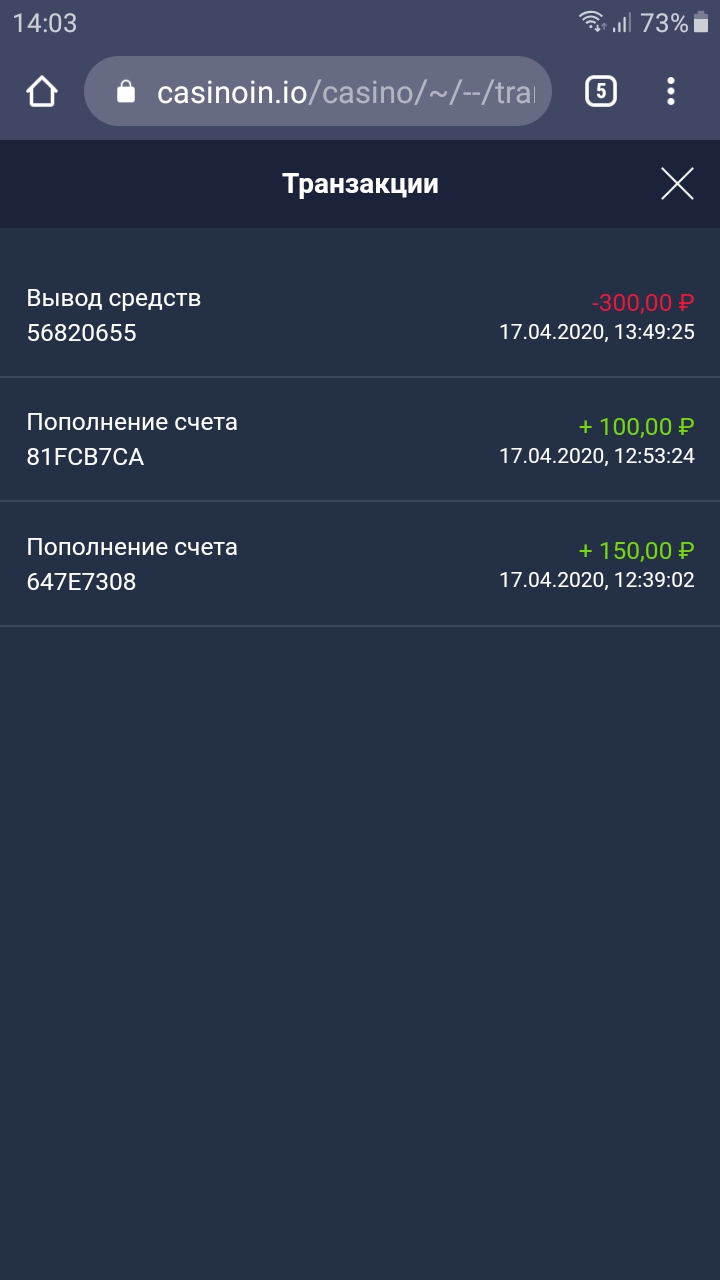Open the tab switcher showing 5 tabs

click(600, 91)
